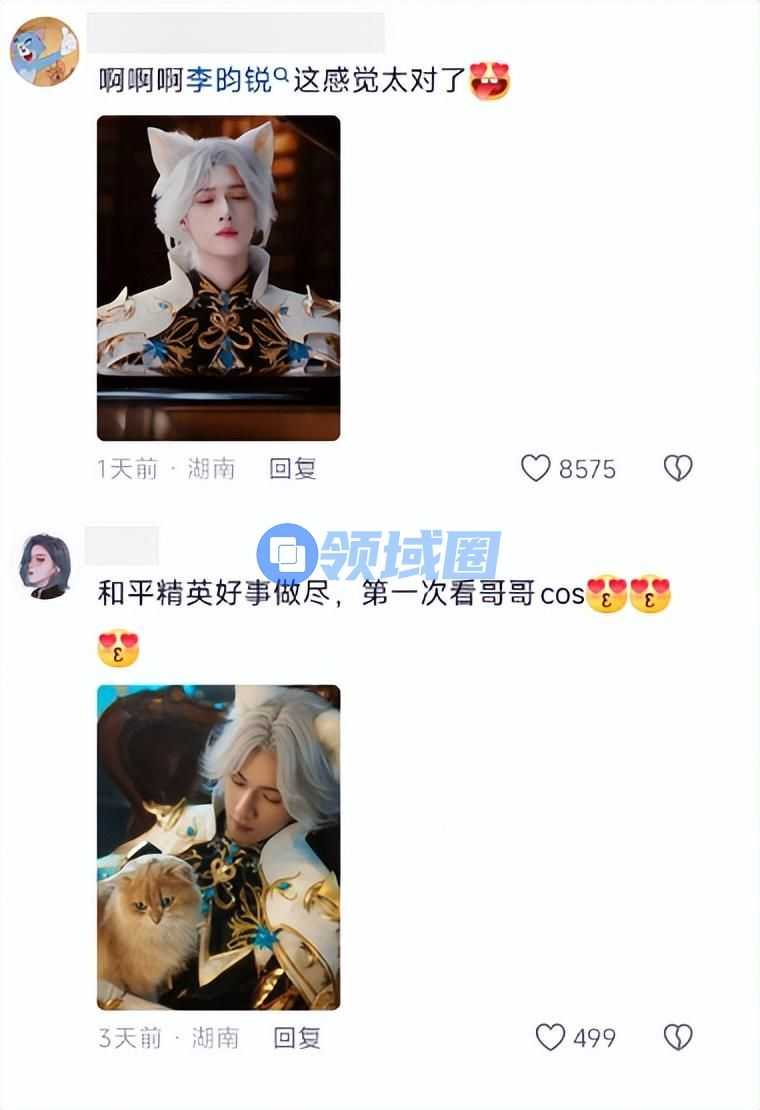Reply to the comment posted 1天前
Screen dimensions: 760x1110
(293, 468)
